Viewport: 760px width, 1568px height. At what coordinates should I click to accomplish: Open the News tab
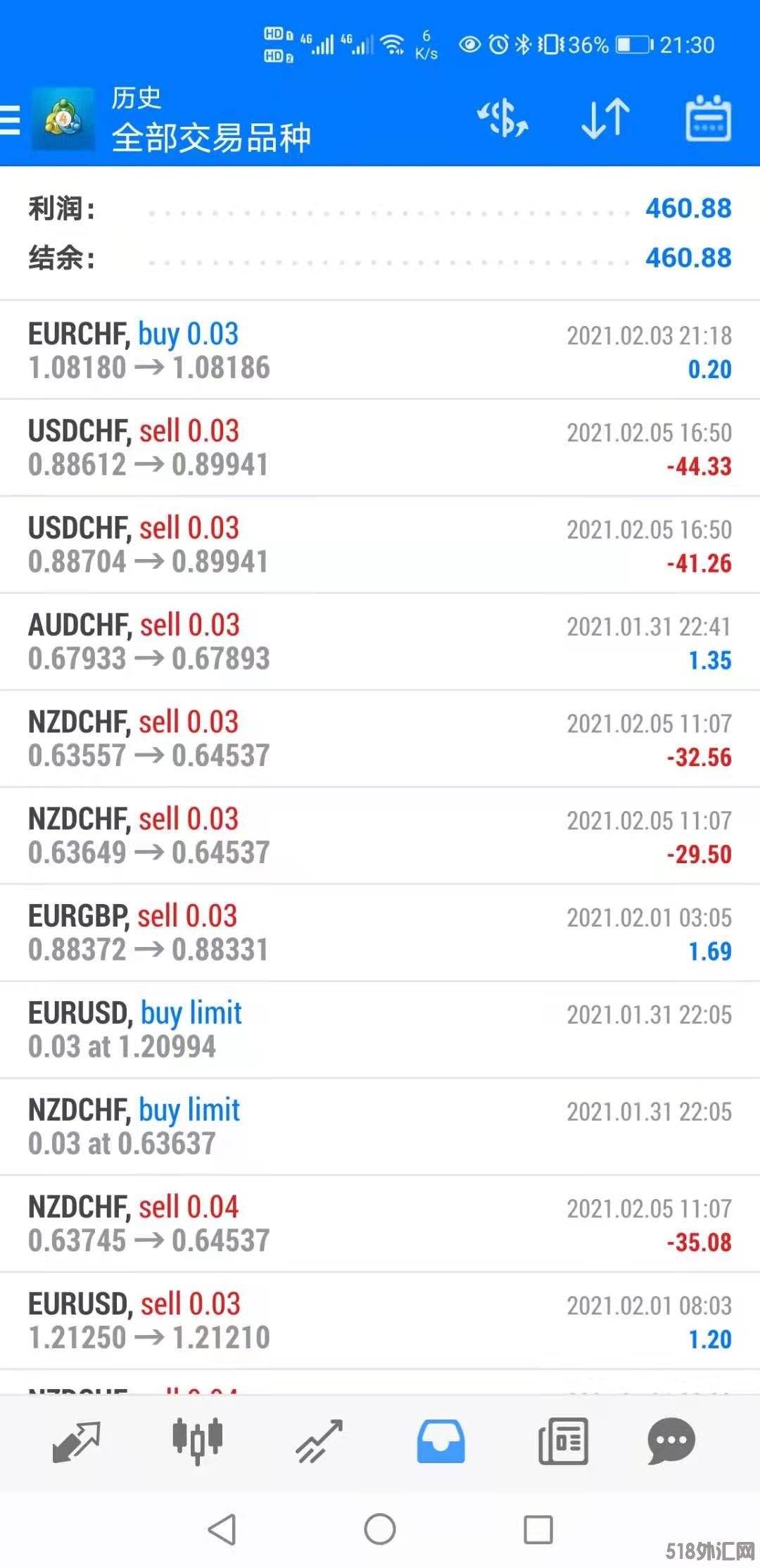(563, 1441)
